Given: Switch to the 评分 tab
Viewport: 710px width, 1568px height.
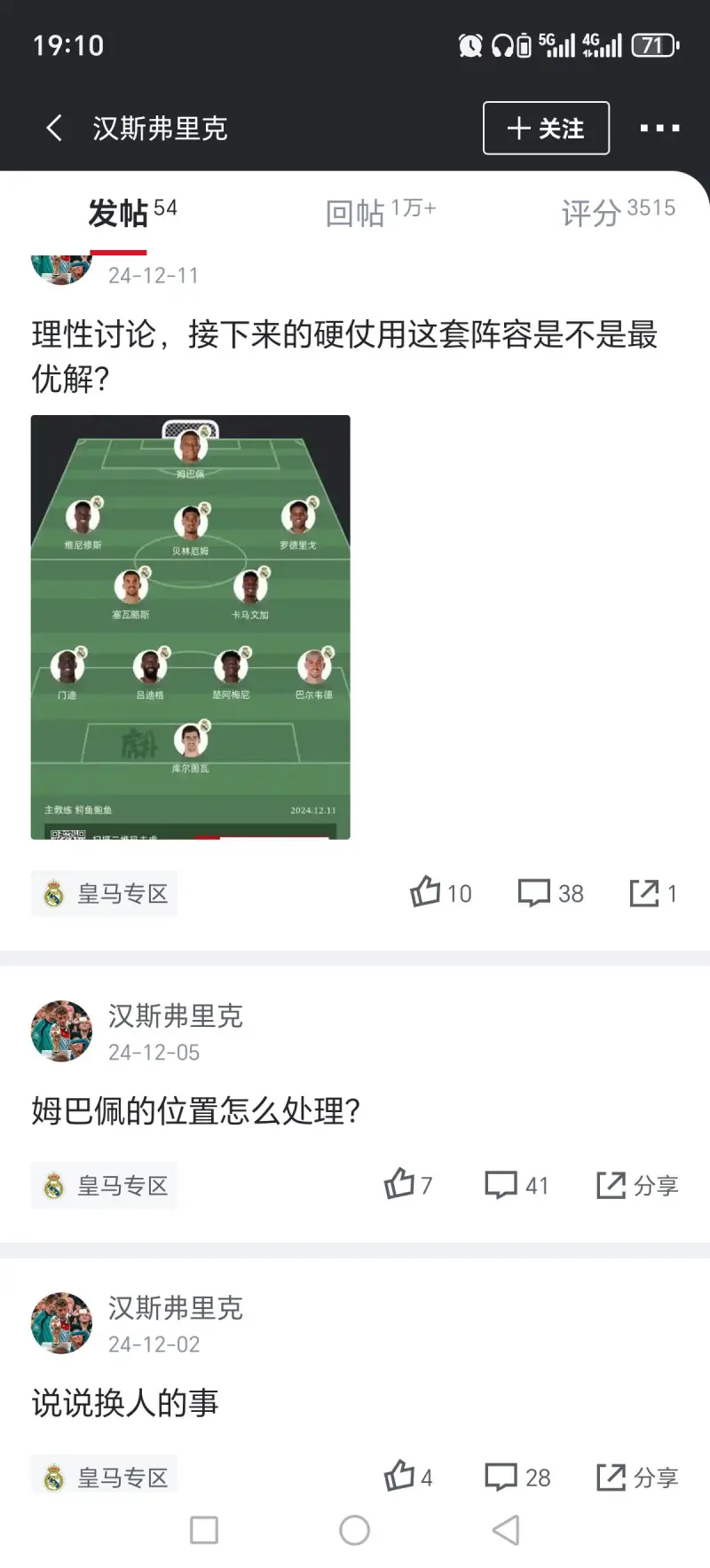Looking at the screenshot, I should tap(618, 212).
